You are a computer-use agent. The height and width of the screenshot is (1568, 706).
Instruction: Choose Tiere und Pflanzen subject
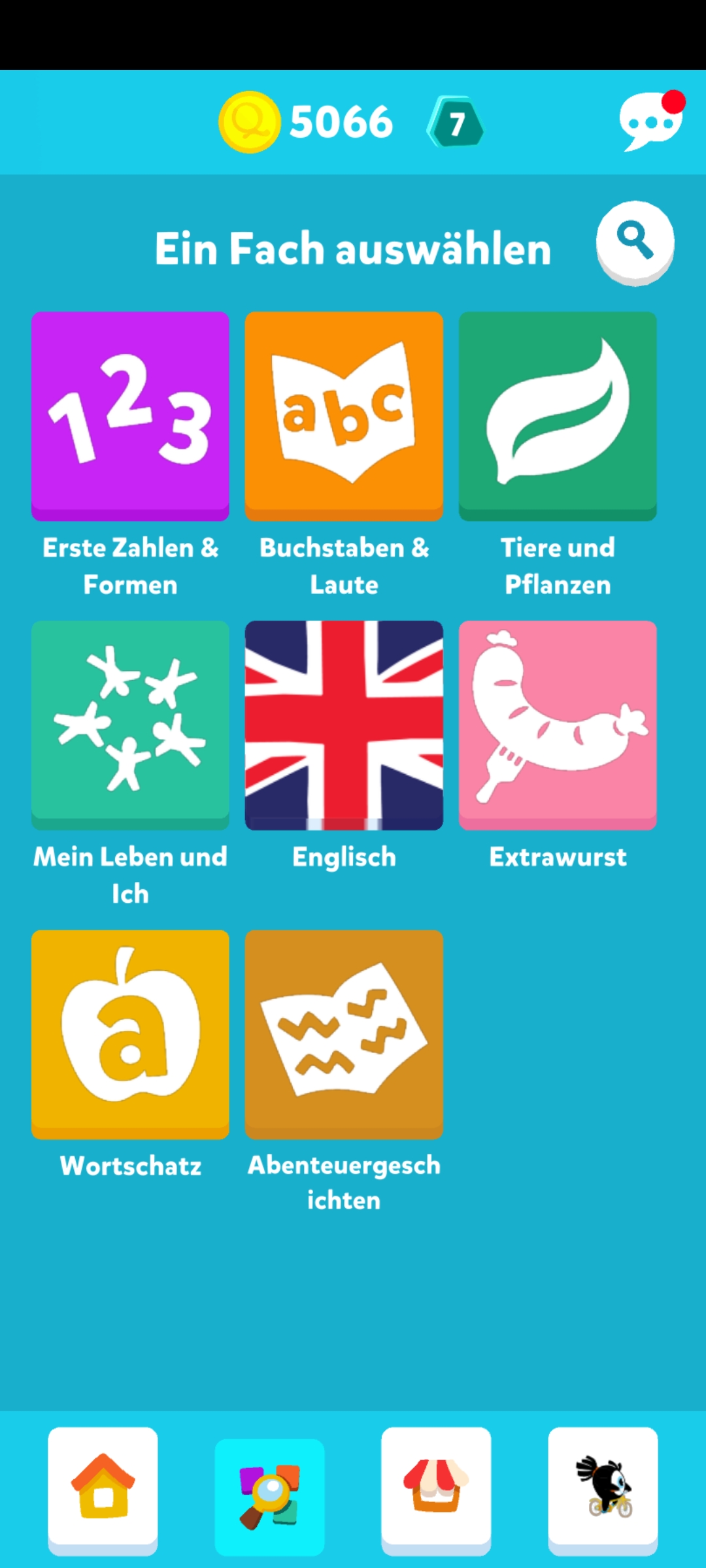pos(558,416)
